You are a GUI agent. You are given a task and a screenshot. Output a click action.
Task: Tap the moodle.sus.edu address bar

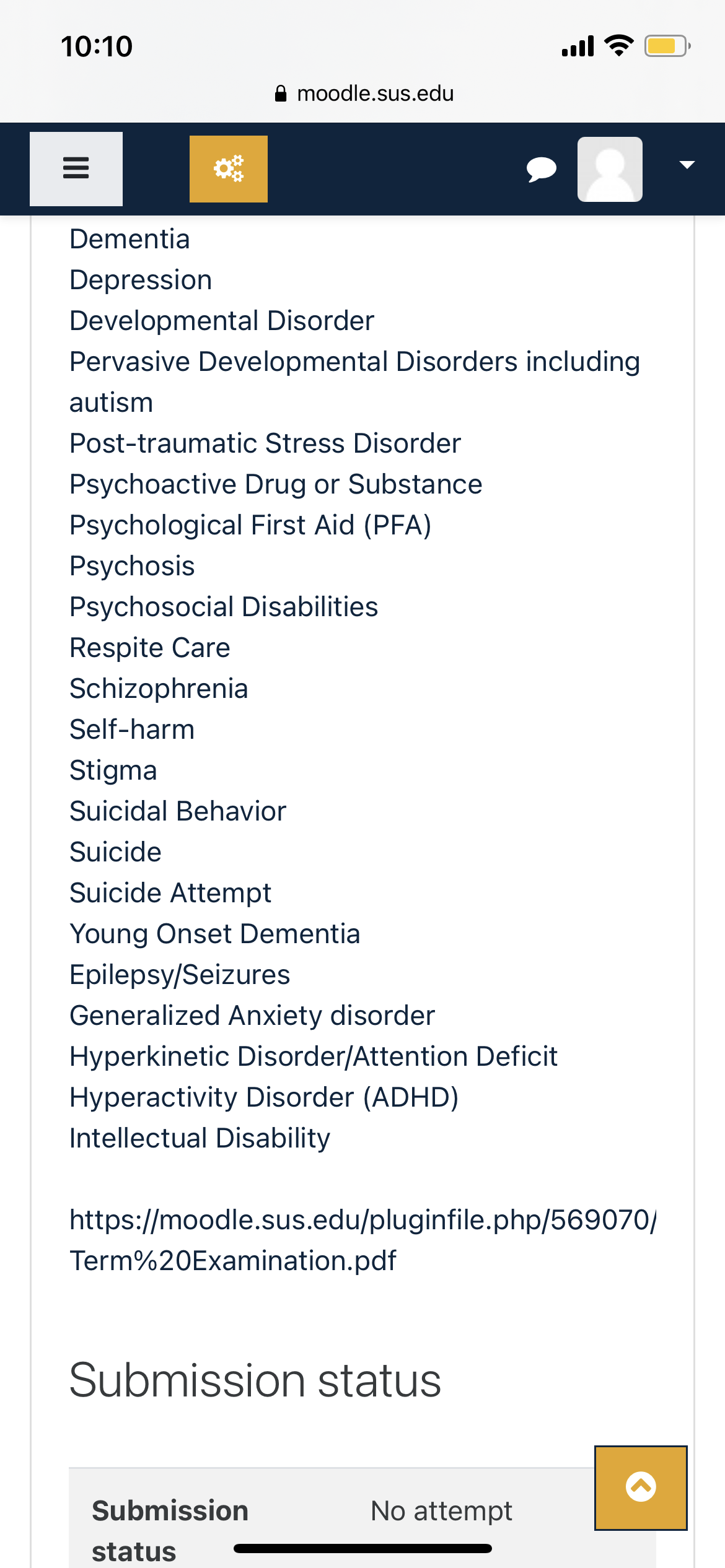pos(364,94)
